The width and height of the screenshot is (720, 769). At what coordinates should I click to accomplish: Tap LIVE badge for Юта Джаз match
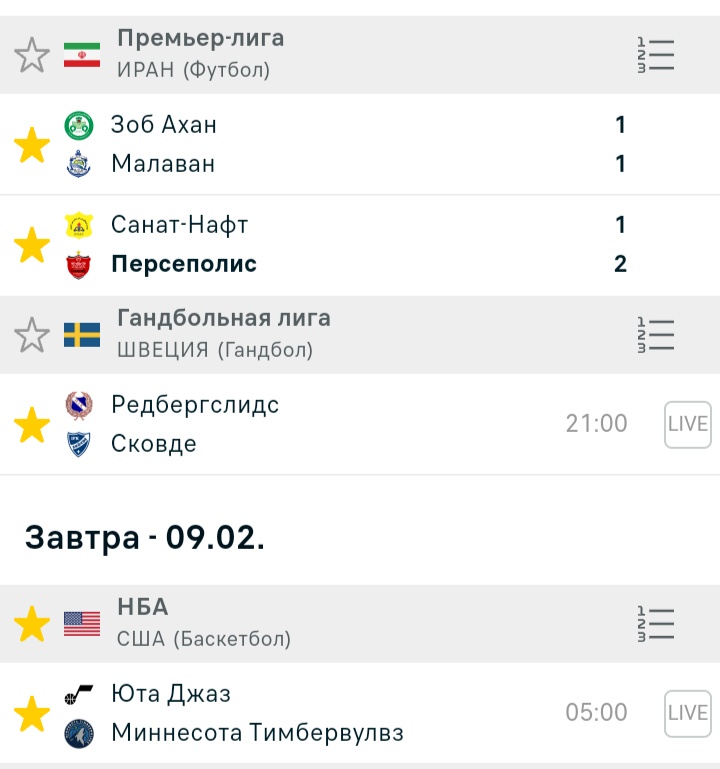point(688,713)
